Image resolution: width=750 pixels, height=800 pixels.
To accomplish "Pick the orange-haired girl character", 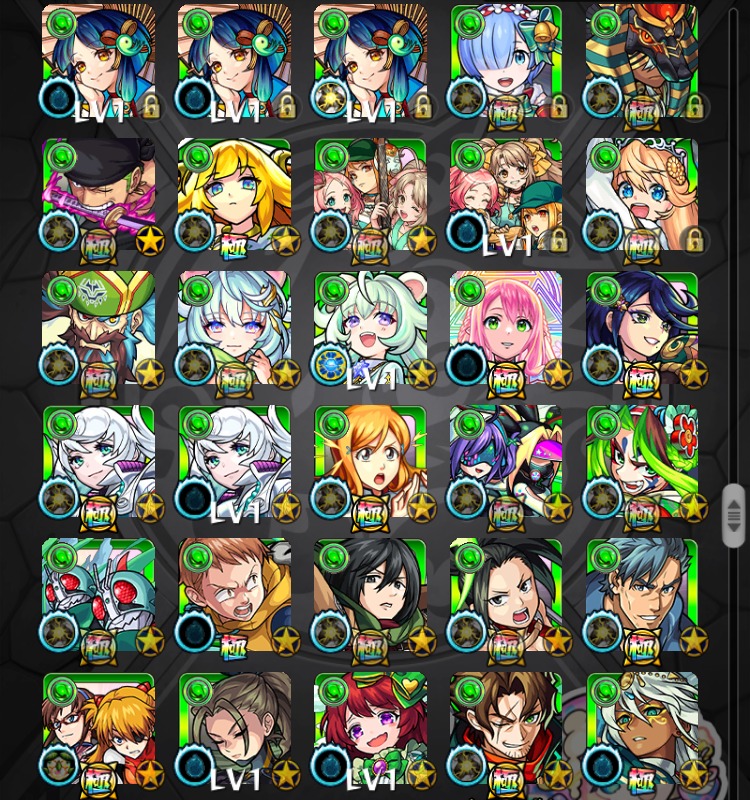I will (x=370, y=462).
